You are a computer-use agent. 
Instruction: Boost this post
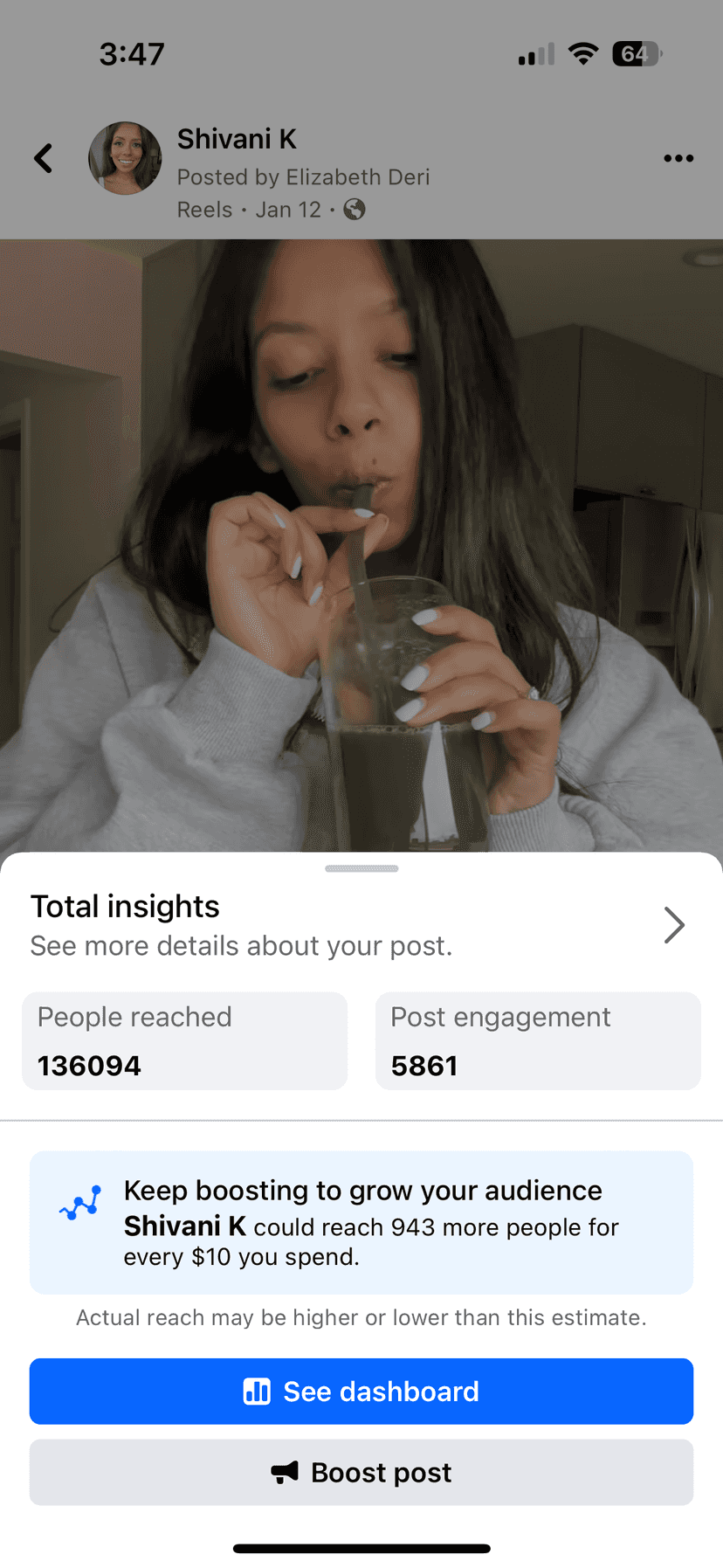coord(361,1472)
